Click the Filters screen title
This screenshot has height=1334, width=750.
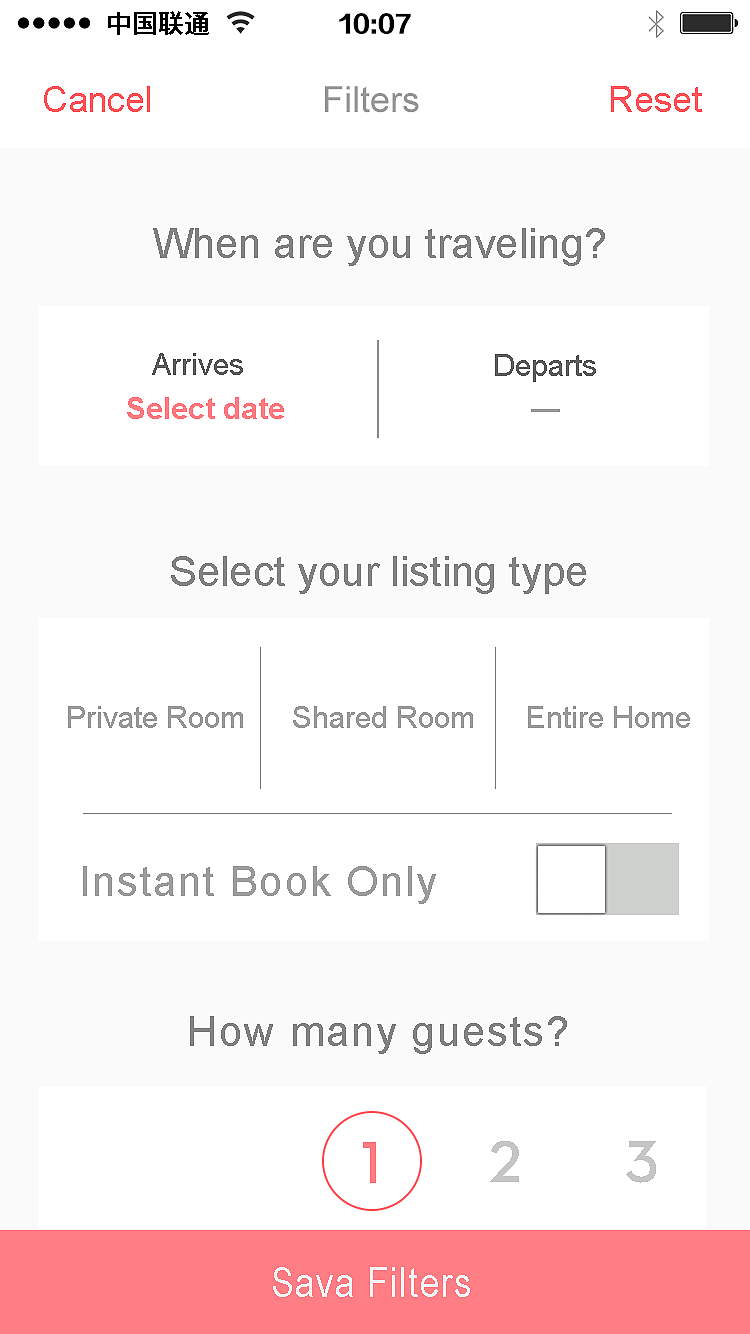[x=371, y=99]
